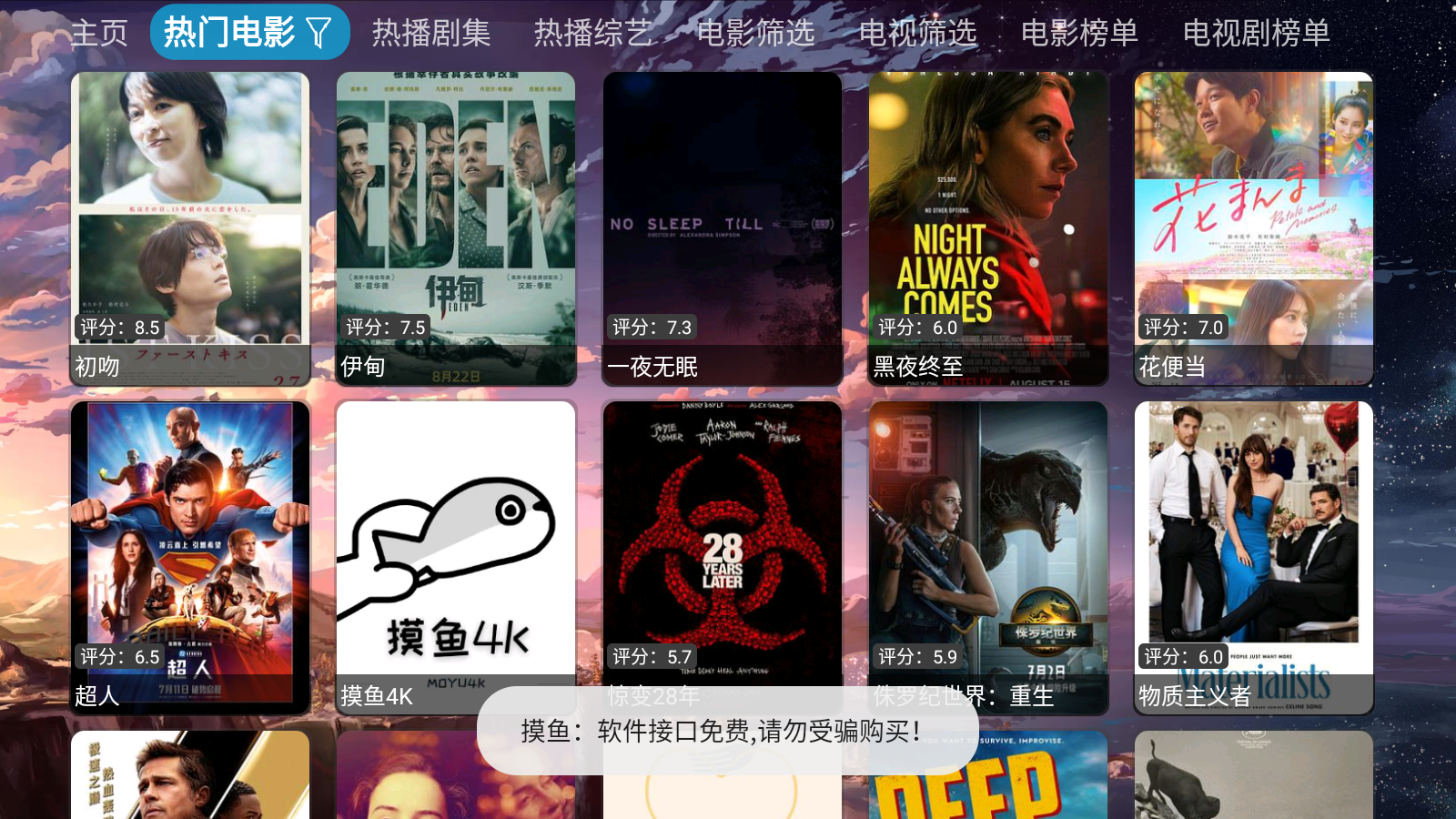Go to the 热播综艺 tab
The image size is (1456, 819).
coord(593,34)
